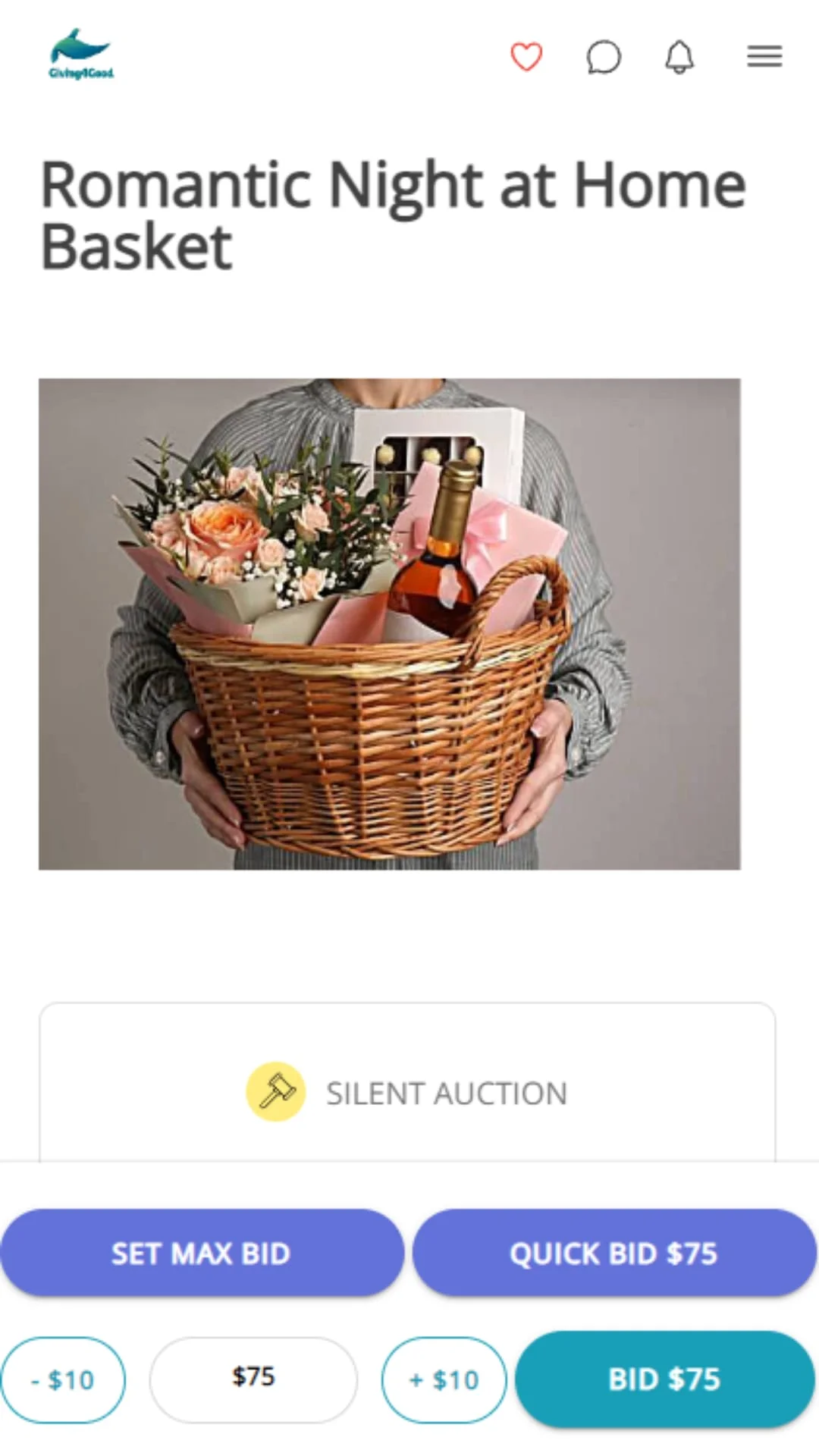Click the Giving4Good whale logo
This screenshot has height=1456, width=819.
click(x=80, y=52)
